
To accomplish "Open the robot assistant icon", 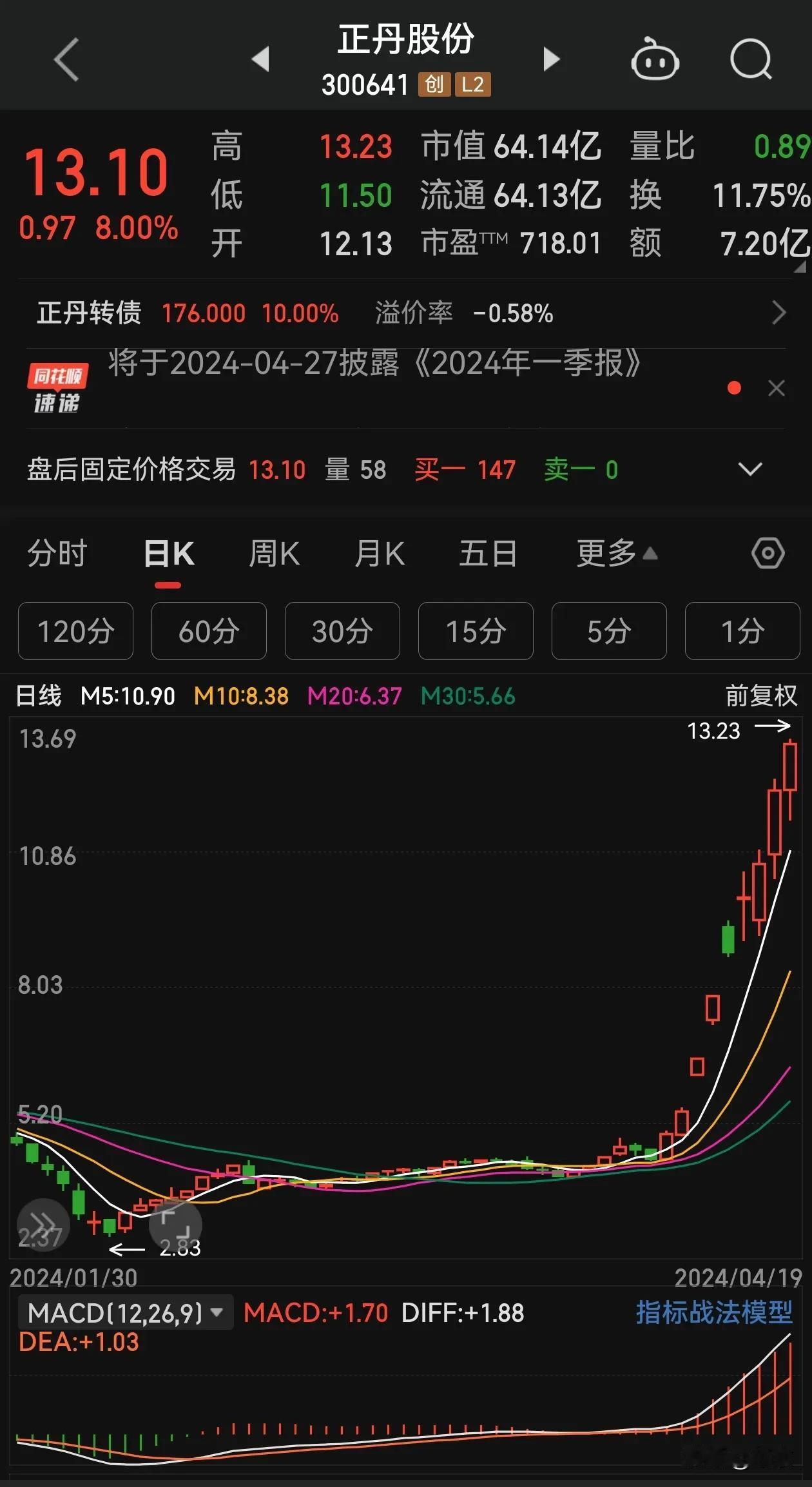I will 654,59.
